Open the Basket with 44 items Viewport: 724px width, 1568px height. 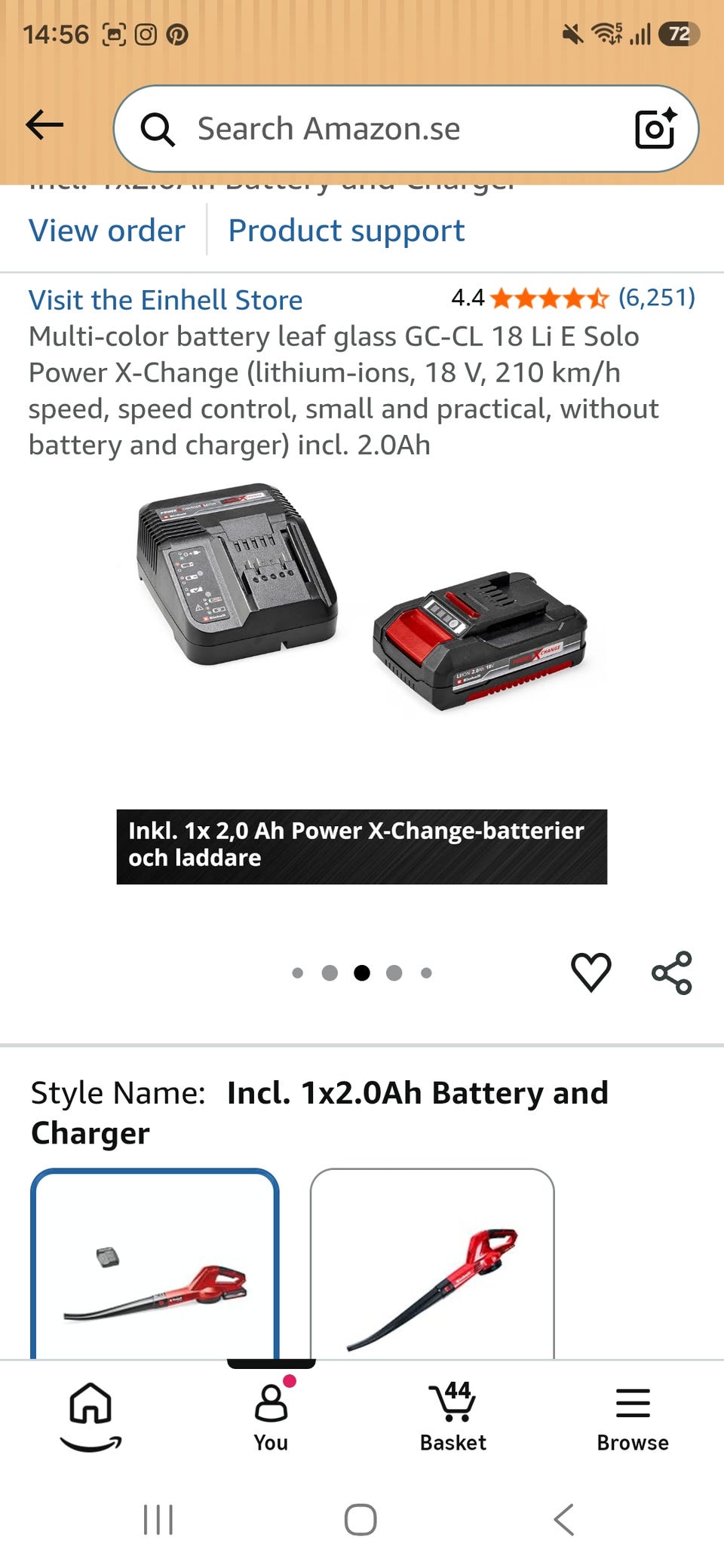[x=452, y=1416]
